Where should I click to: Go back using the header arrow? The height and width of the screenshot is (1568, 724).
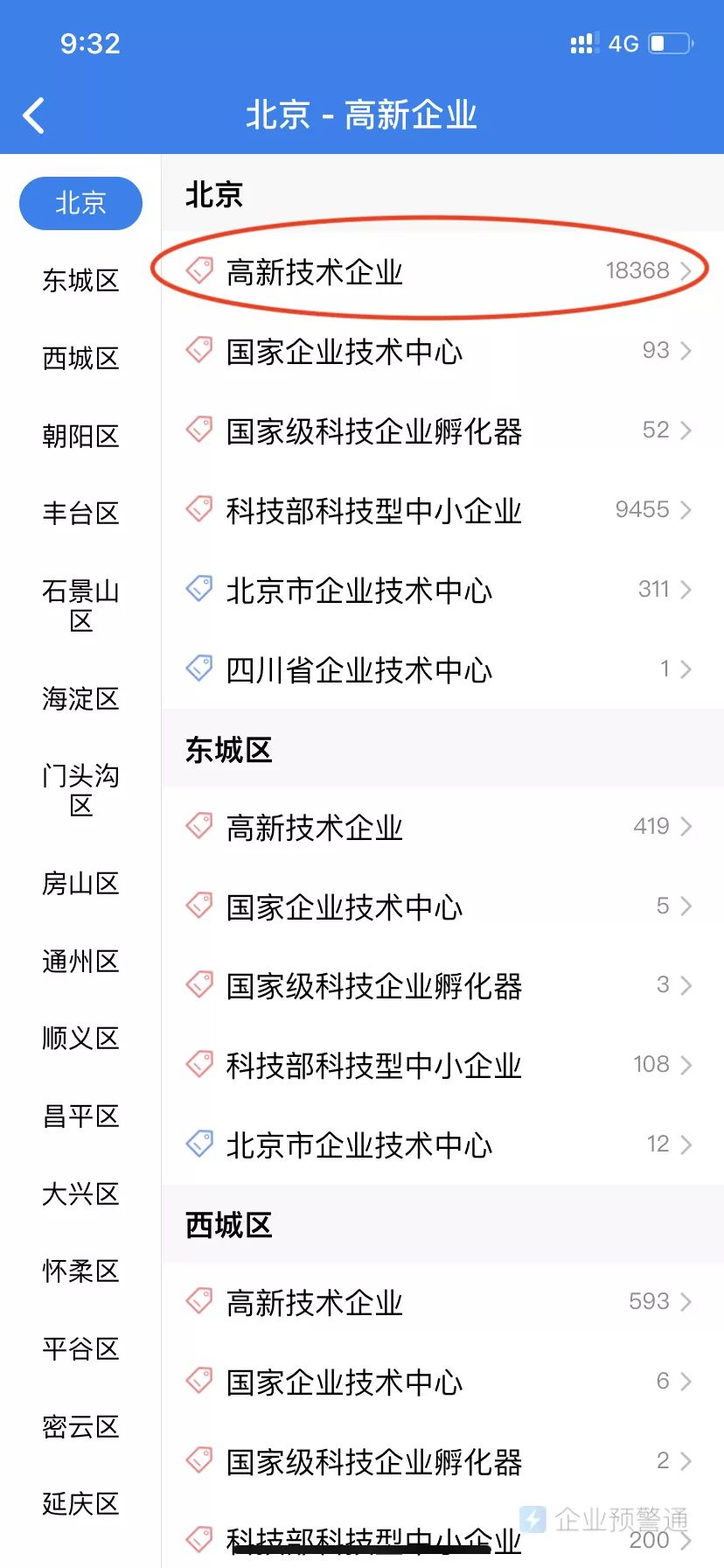[33, 115]
